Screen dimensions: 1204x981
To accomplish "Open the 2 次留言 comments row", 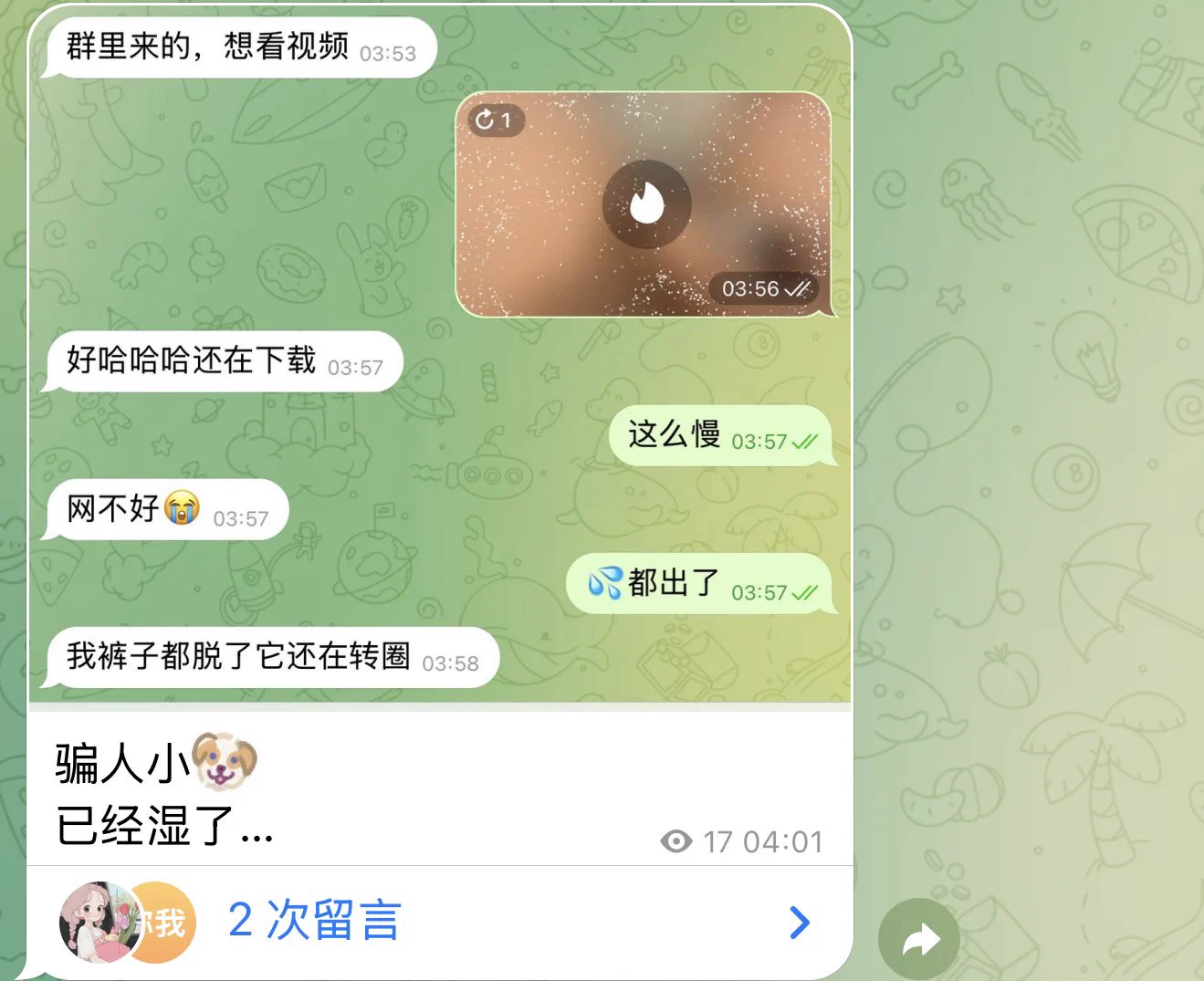I will click(x=438, y=922).
